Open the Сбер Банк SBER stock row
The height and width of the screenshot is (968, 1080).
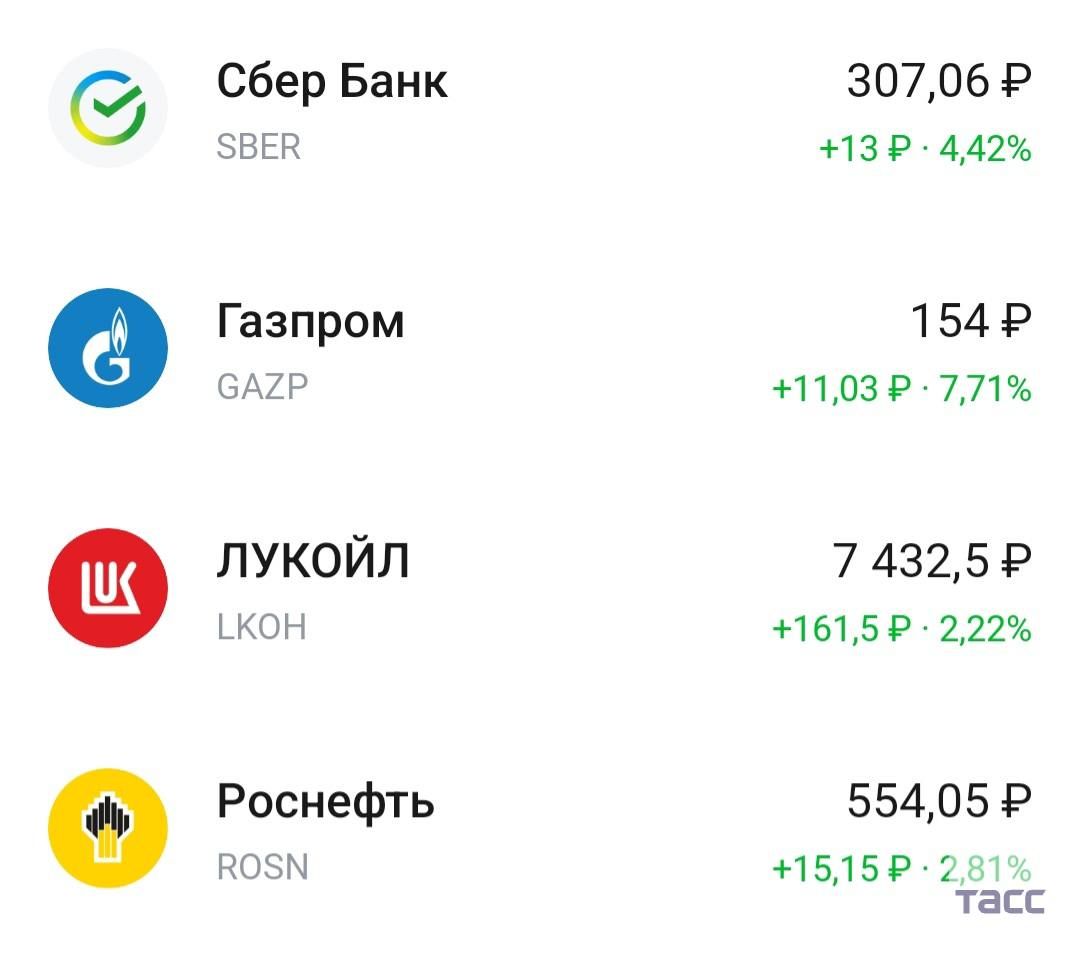[x=540, y=108]
